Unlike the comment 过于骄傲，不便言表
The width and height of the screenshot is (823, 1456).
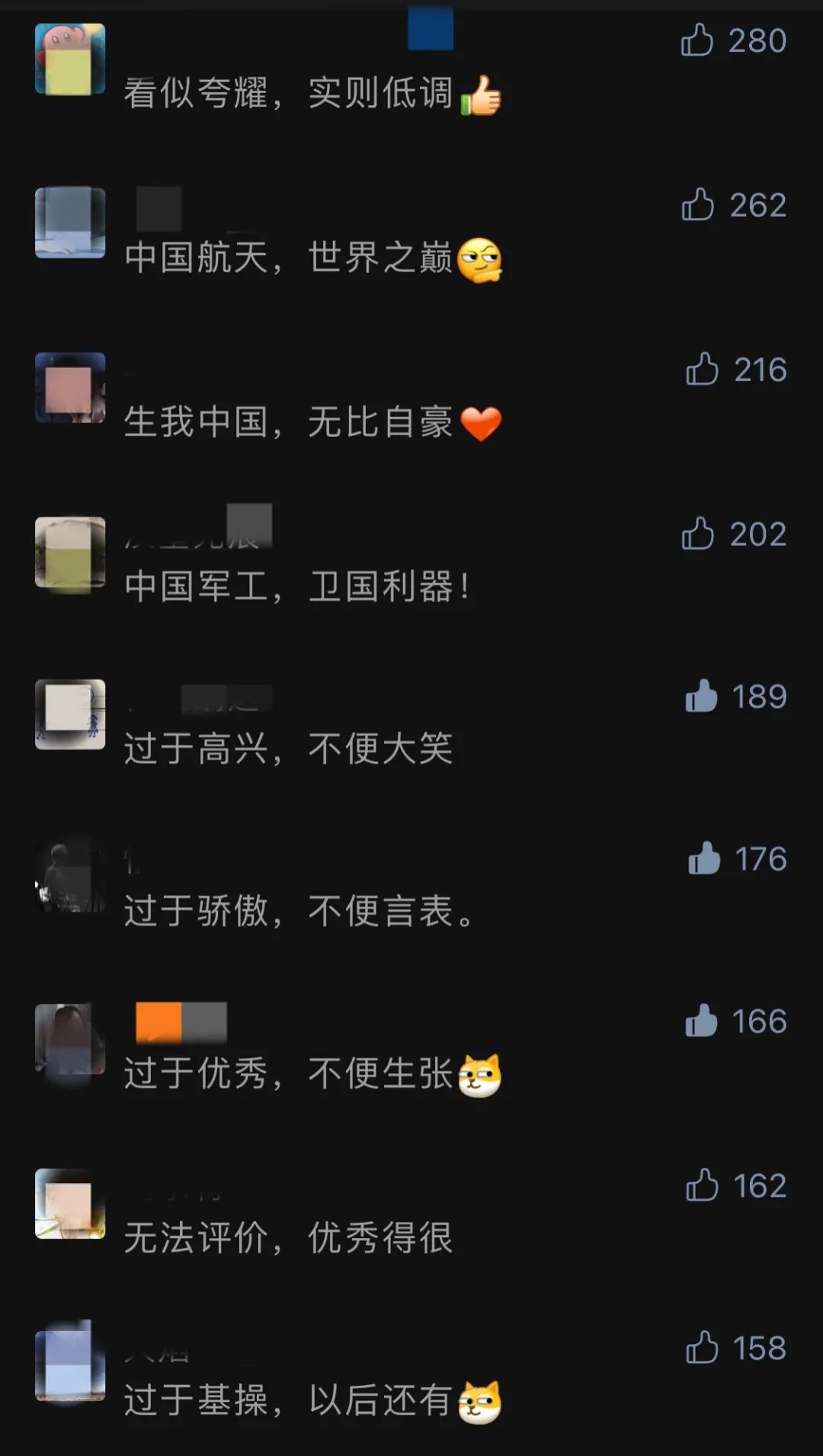[704, 858]
